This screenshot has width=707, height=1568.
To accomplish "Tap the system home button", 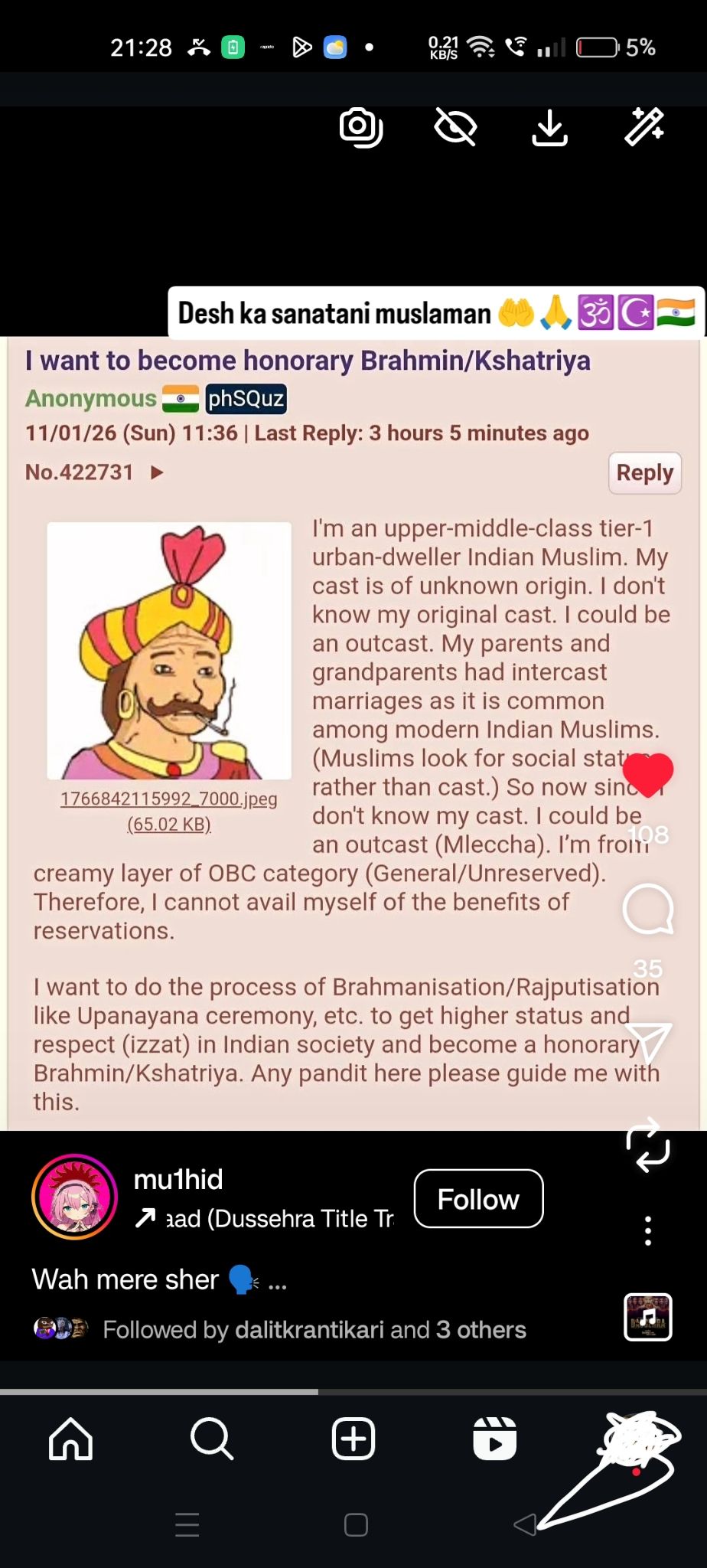I will (356, 1525).
